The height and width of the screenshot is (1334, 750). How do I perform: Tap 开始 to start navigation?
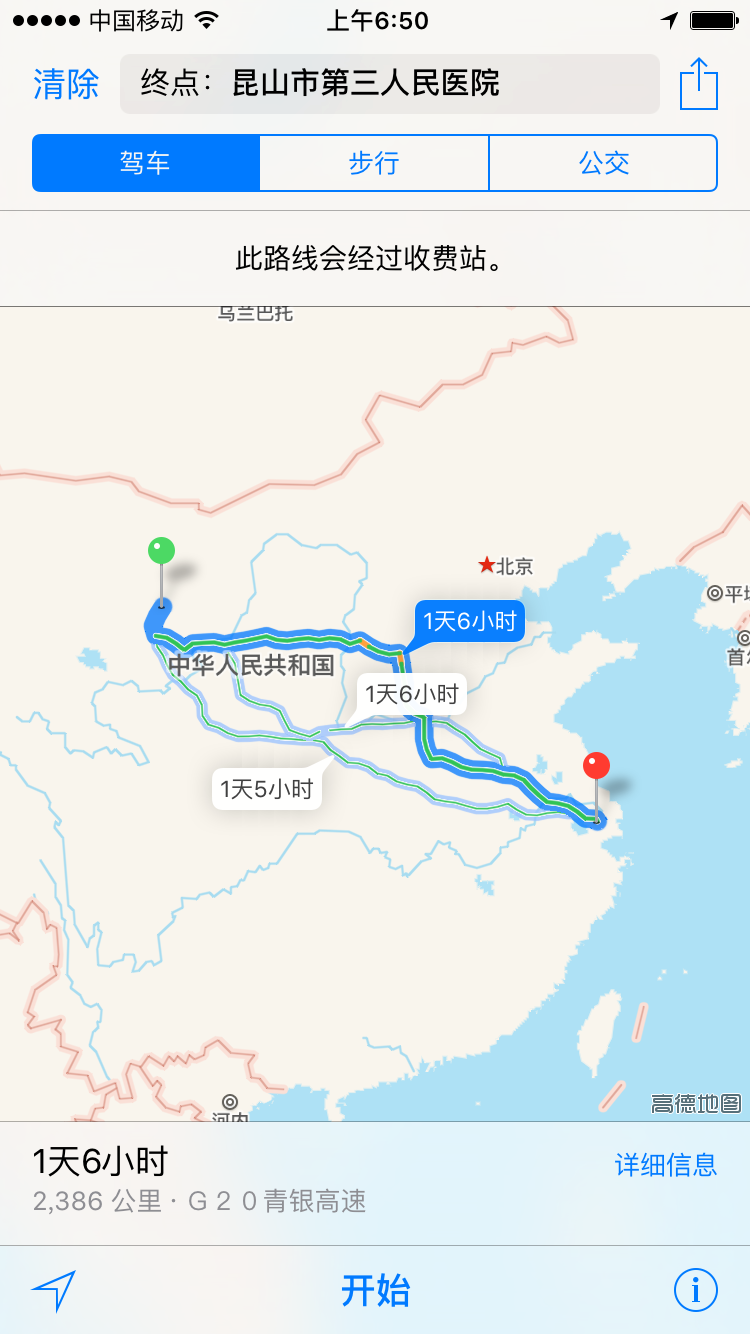[375, 1291]
